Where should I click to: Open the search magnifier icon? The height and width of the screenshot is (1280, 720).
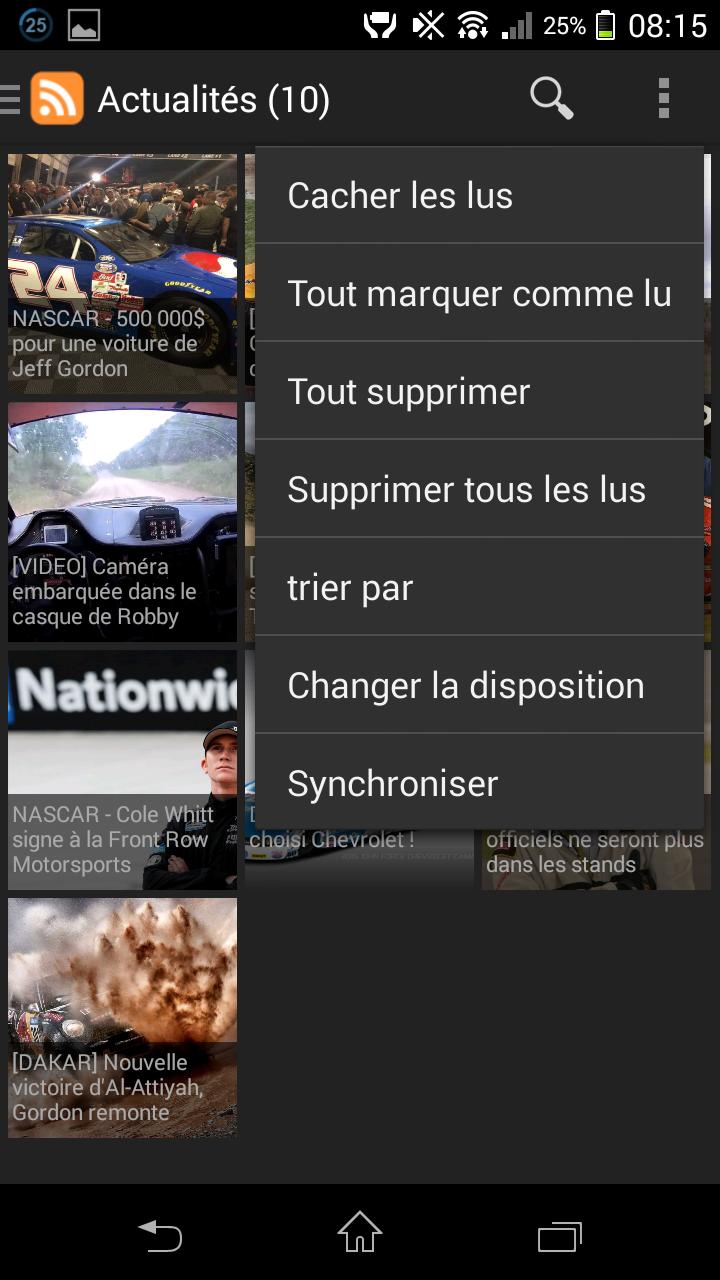pos(551,99)
